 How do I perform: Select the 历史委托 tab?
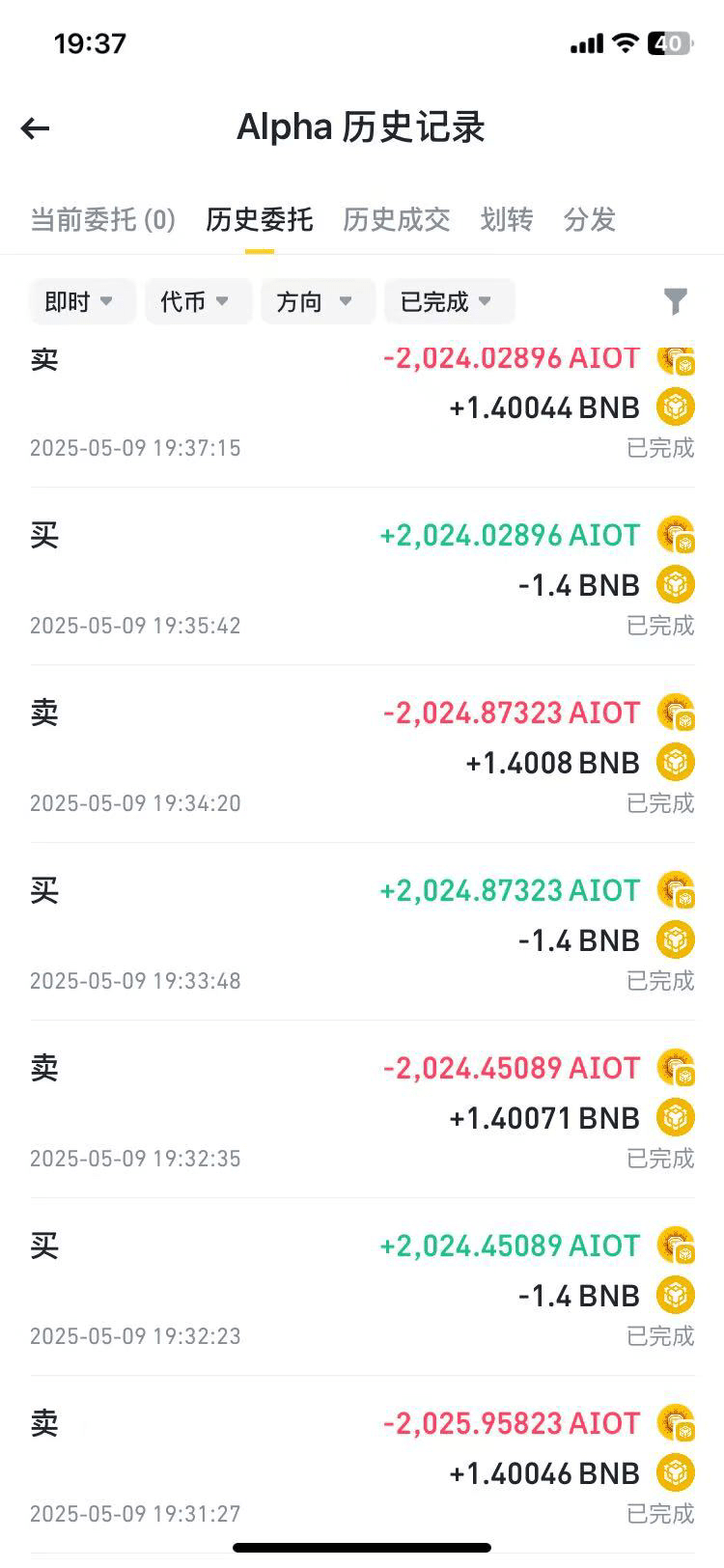pos(259,220)
